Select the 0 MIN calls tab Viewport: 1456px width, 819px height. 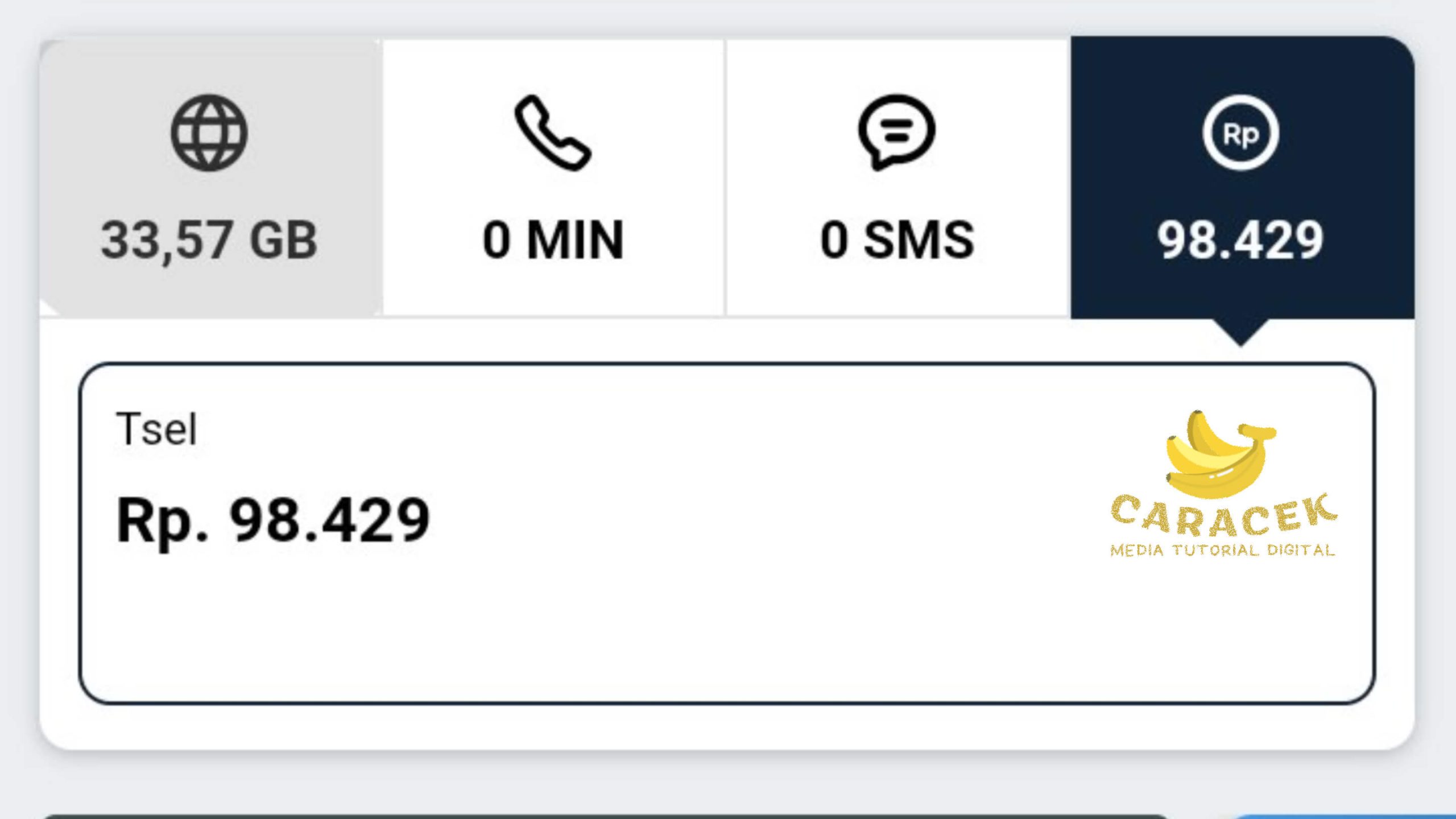click(x=553, y=177)
